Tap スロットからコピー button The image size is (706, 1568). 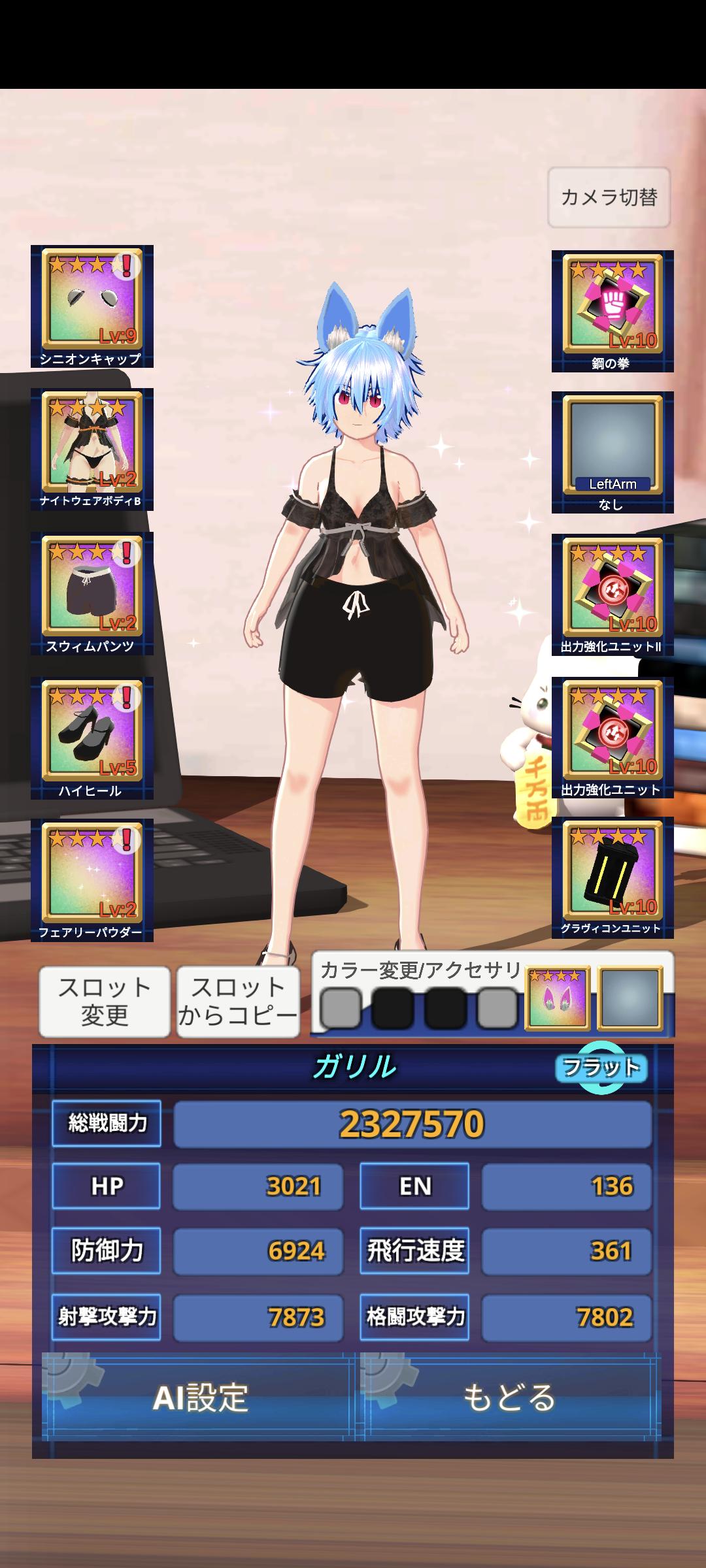(x=238, y=1002)
